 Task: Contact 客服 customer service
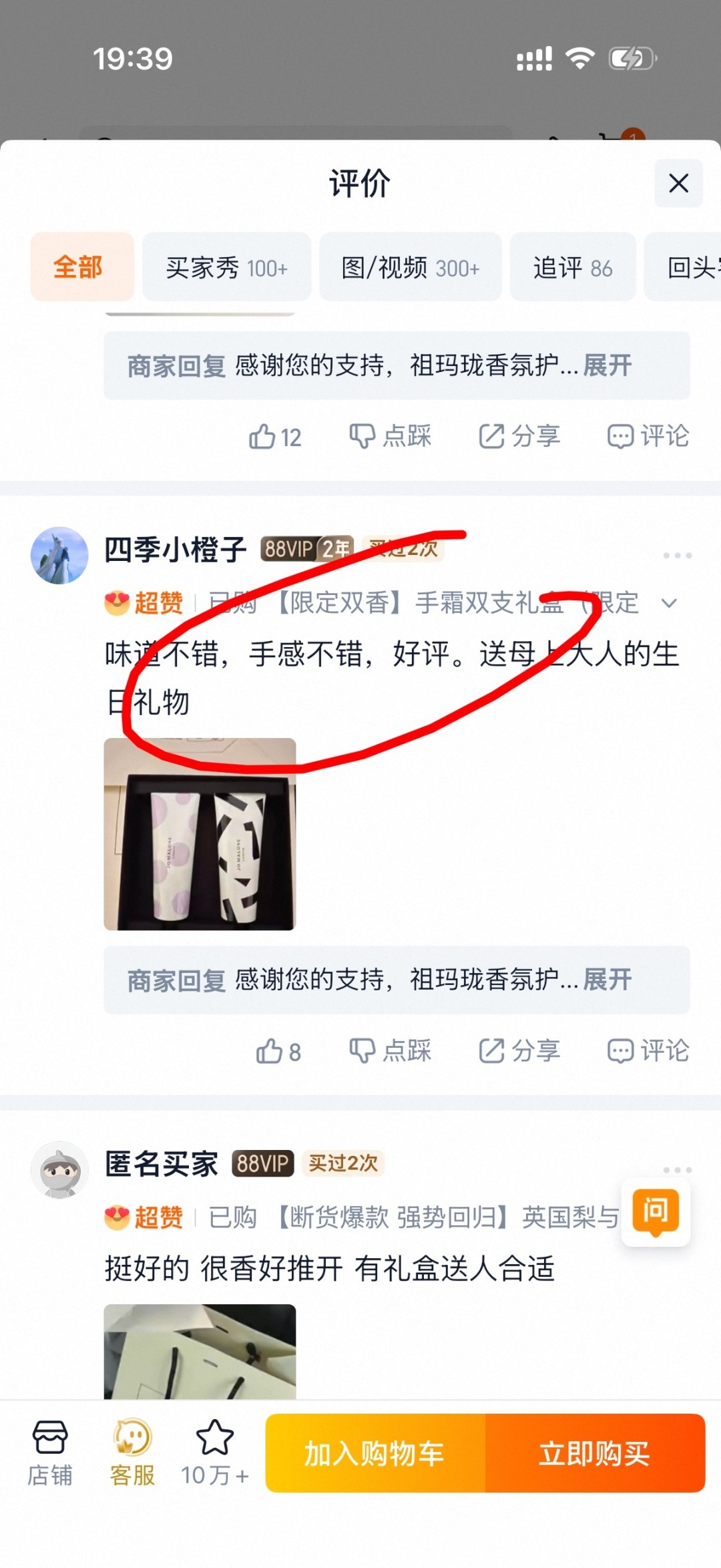(132, 1453)
